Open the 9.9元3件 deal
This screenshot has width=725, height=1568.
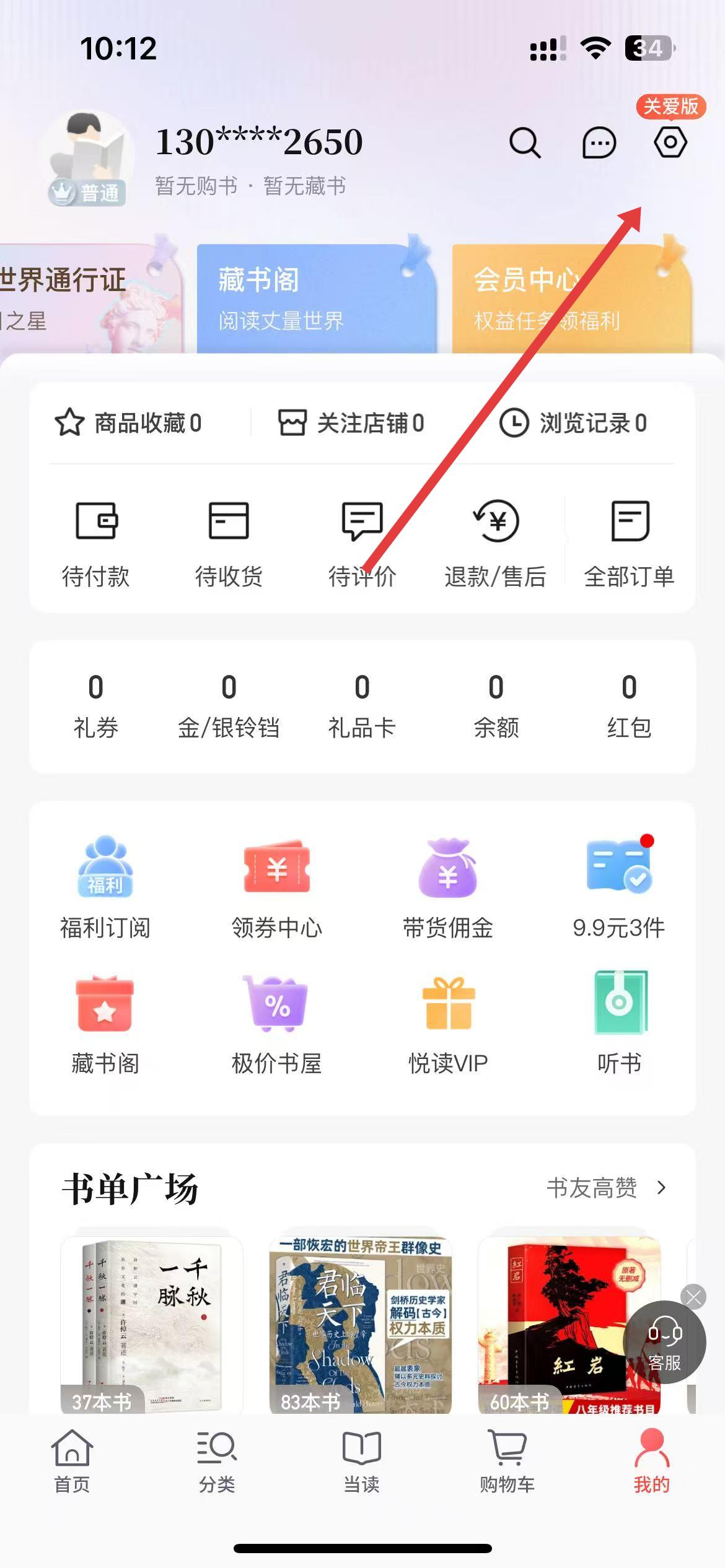(618, 886)
